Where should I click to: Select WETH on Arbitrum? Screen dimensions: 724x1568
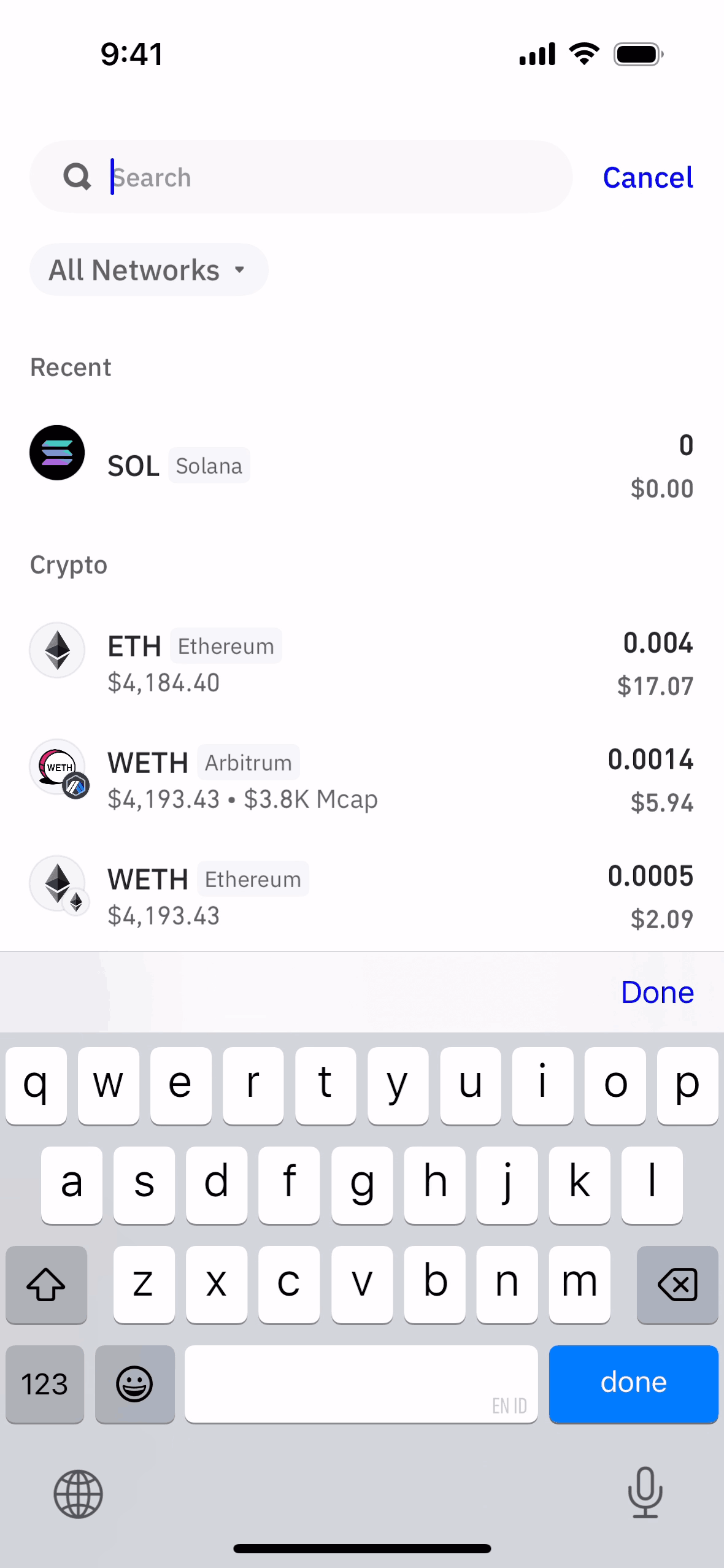coord(362,780)
